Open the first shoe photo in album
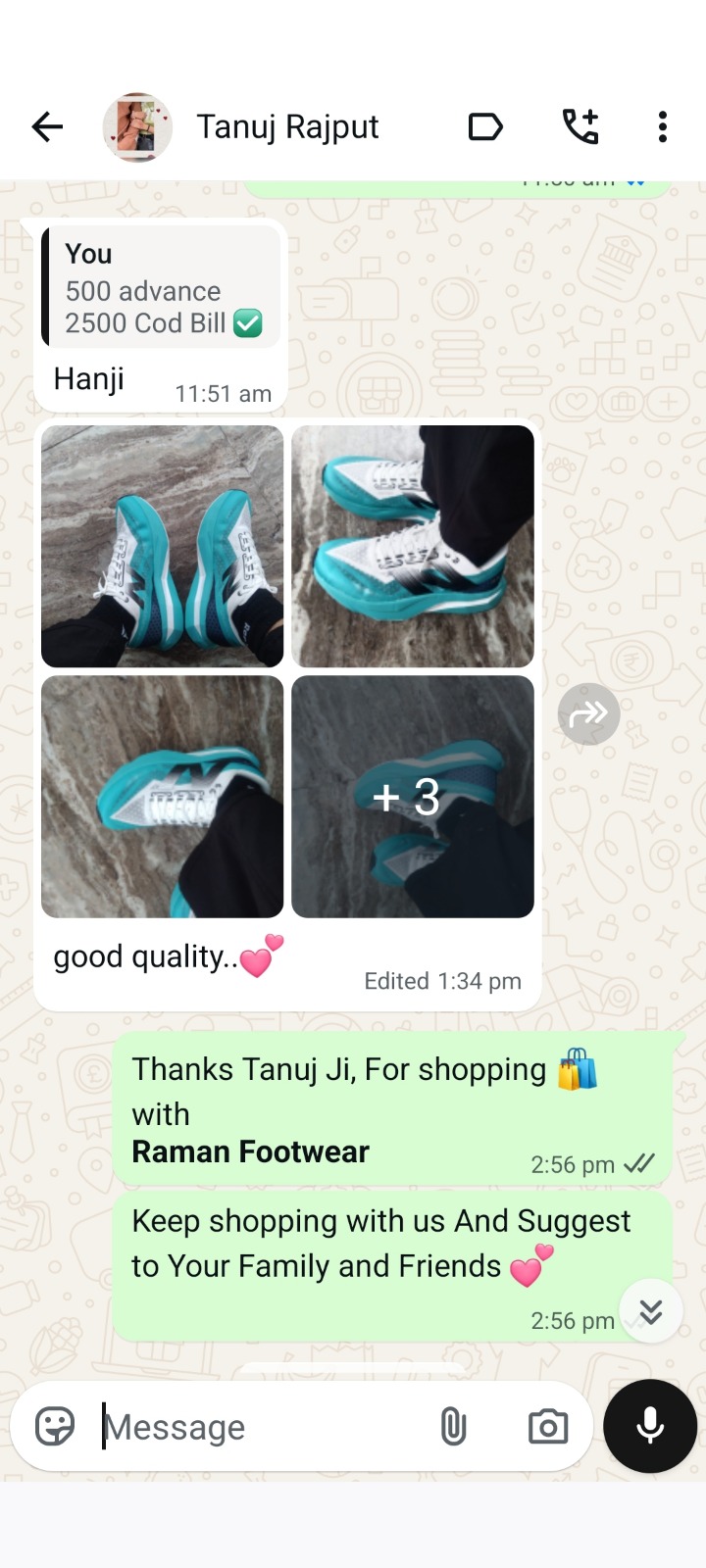Screen dimensions: 706x1568 (x=163, y=546)
